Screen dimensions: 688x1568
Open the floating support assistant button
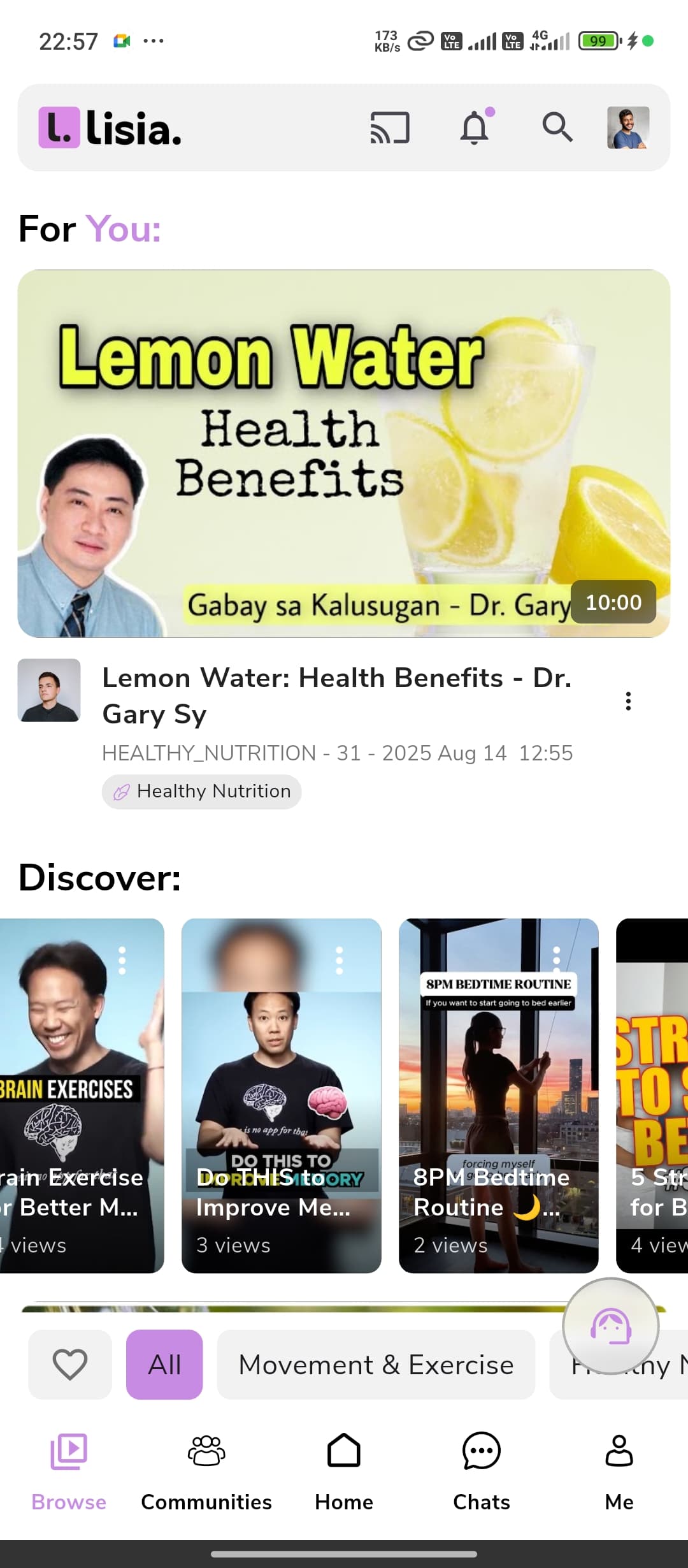610,1326
